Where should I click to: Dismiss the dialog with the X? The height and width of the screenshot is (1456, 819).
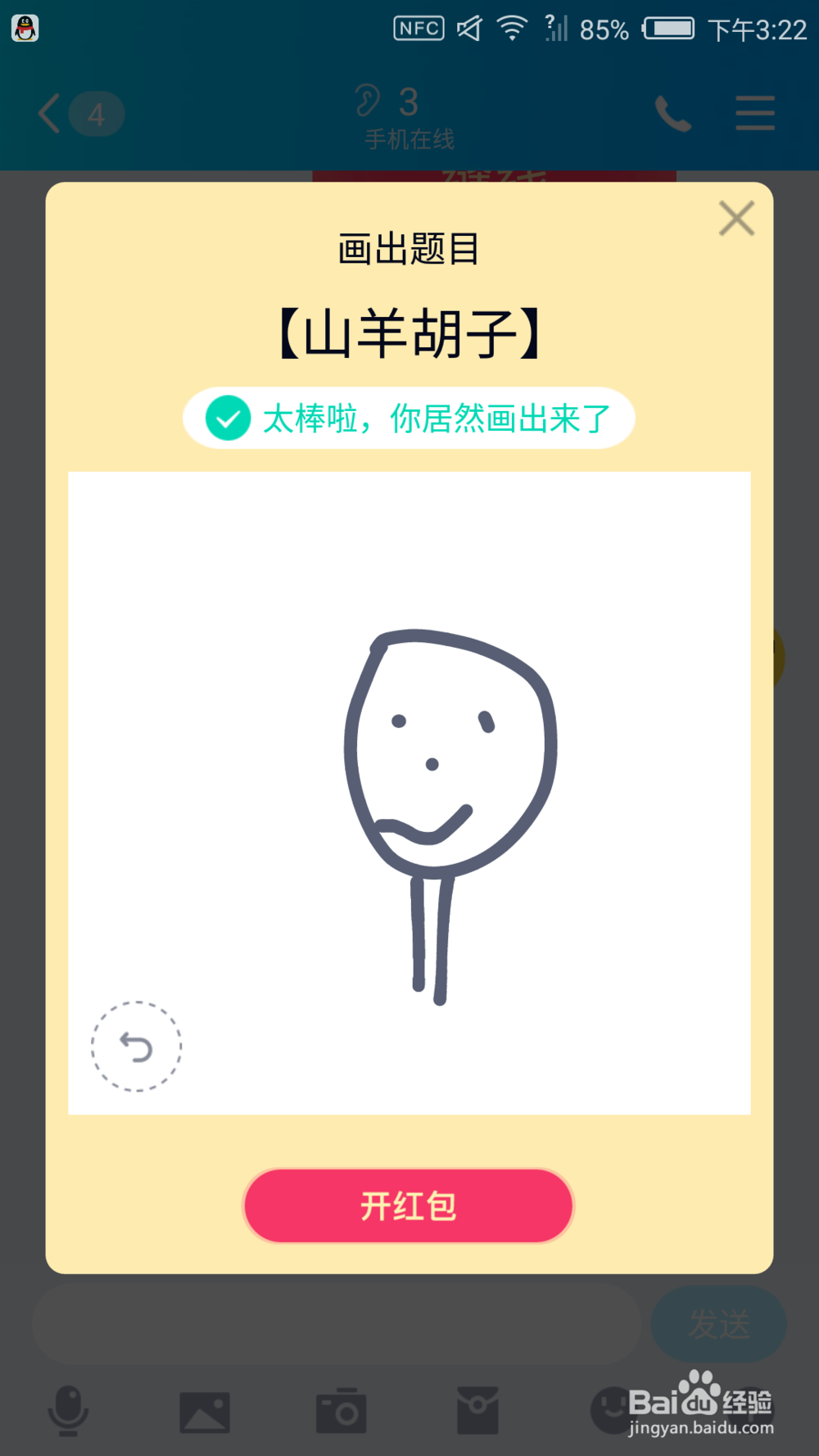(735, 218)
